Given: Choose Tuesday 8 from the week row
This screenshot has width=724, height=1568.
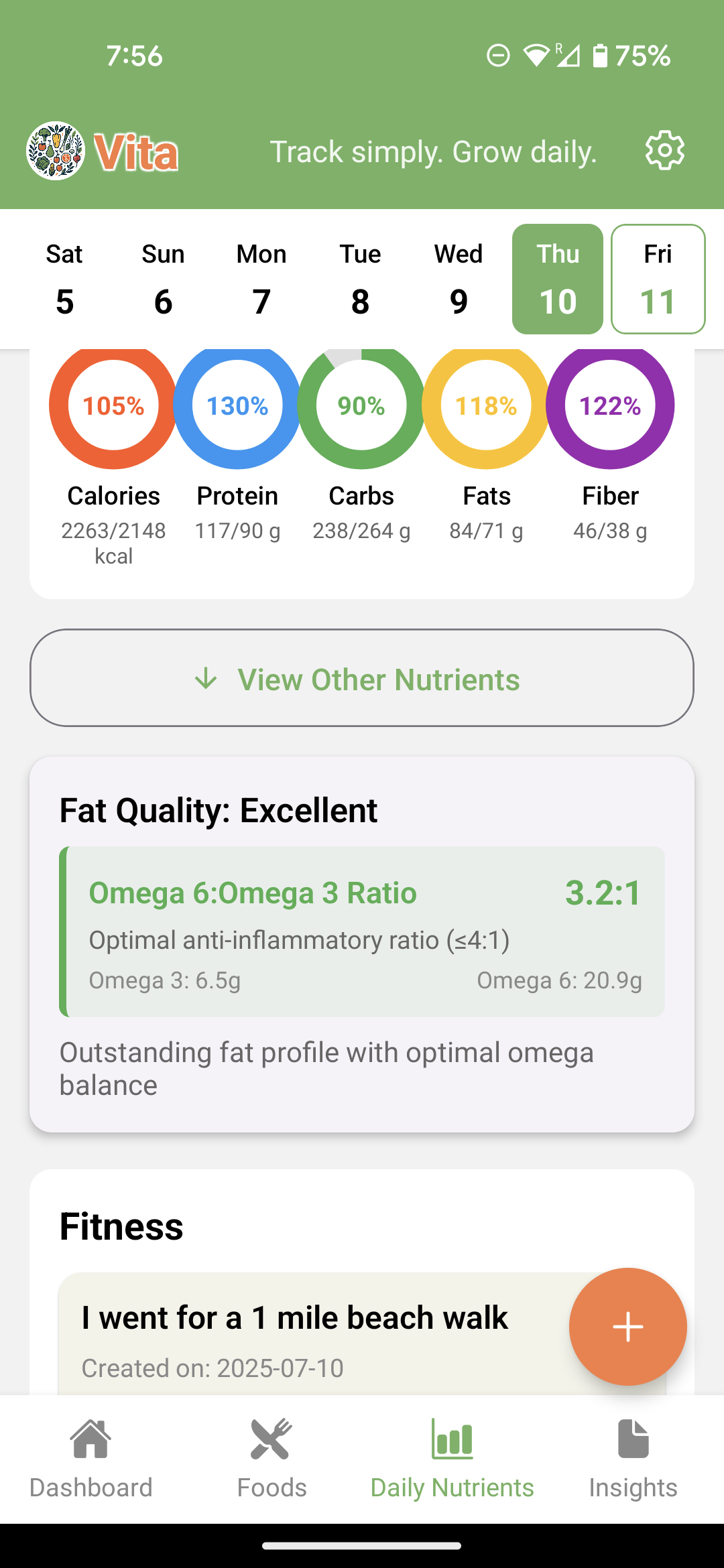Looking at the screenshot, I should (360, 279).
